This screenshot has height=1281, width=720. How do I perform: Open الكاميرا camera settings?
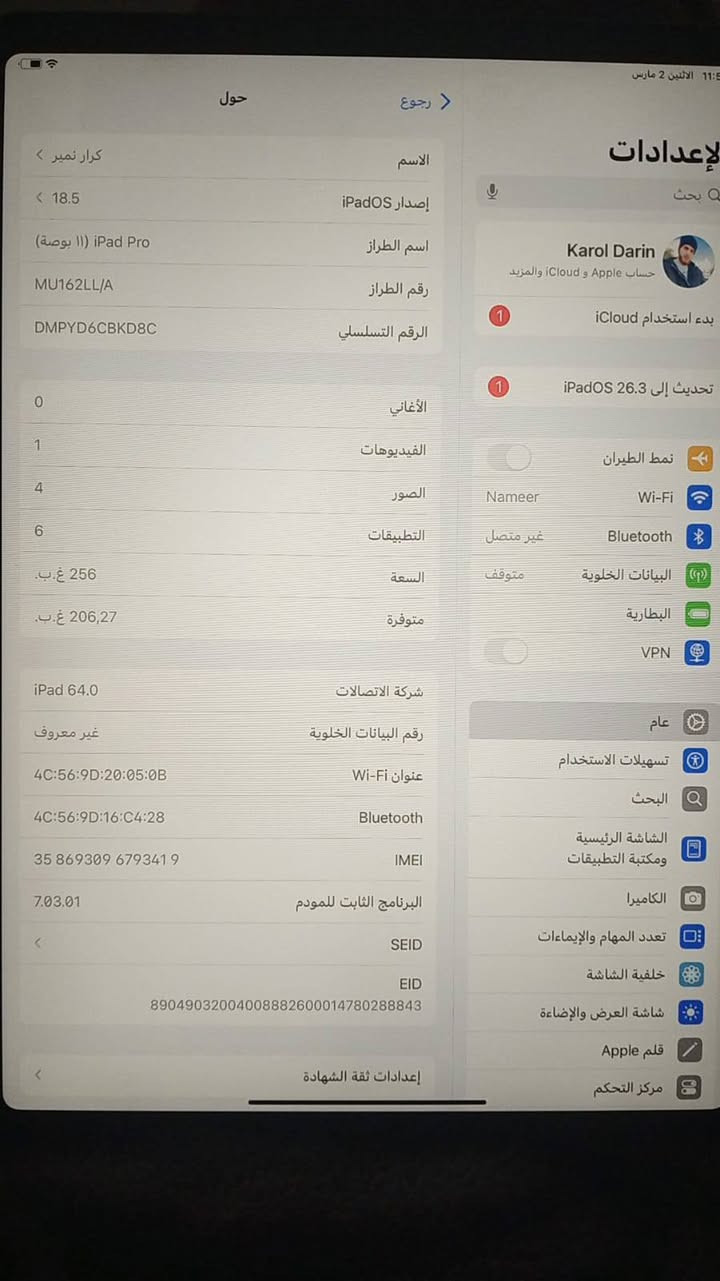tap(600, 899)
